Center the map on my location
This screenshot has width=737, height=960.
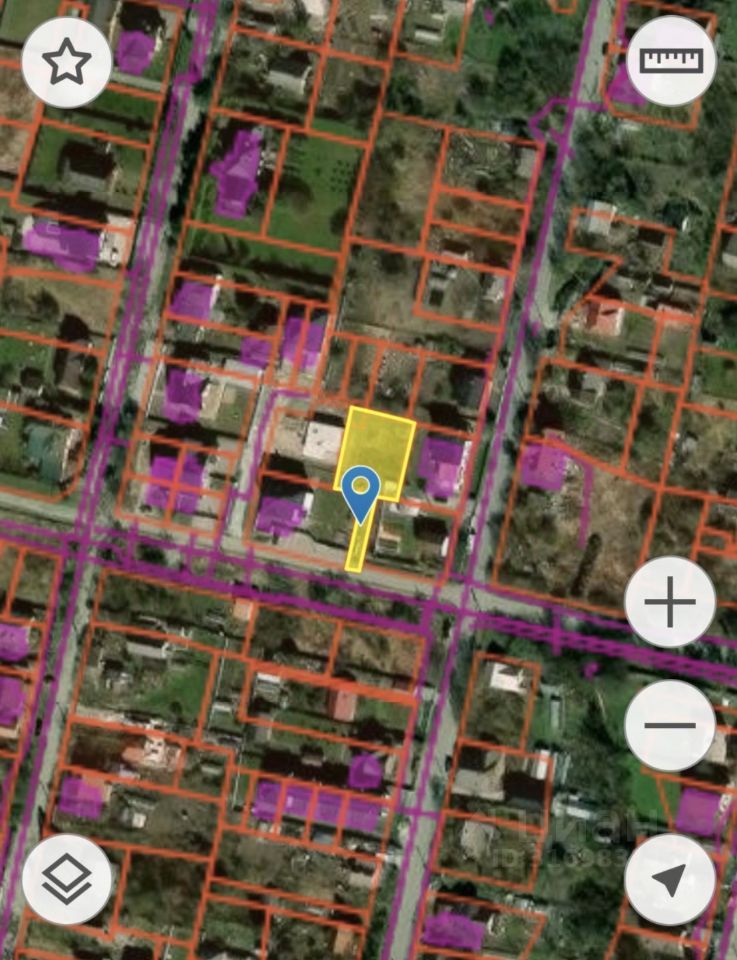point(670,879)
